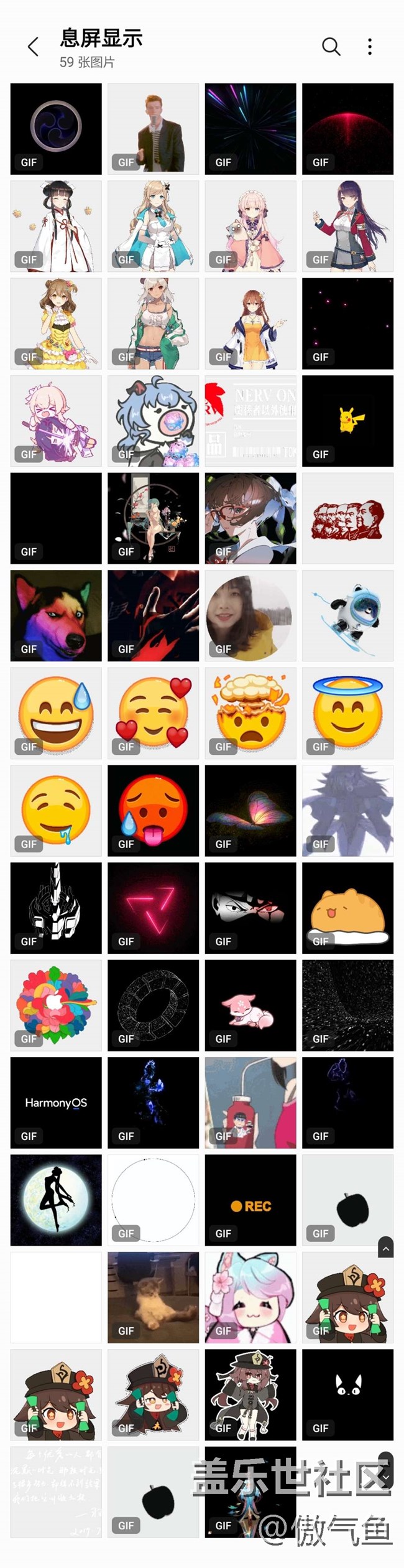Open the three-dot overflow menu
The image size is (404, 1568).
[370, 47]
